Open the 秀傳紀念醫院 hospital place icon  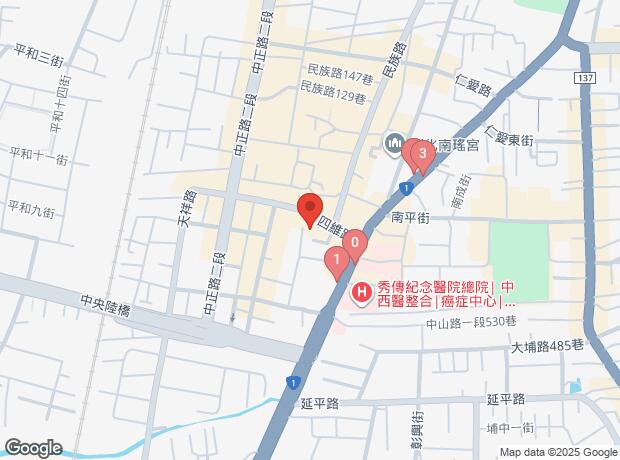pos(362,293)
